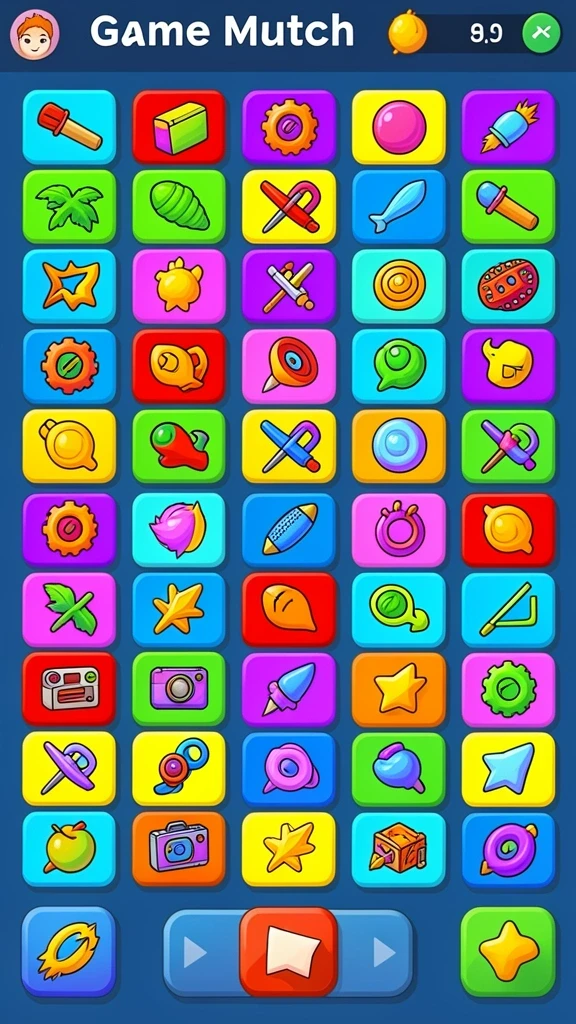Select the red spotted cookie tile
576x1024 pixels.
[x=508, y=286]
